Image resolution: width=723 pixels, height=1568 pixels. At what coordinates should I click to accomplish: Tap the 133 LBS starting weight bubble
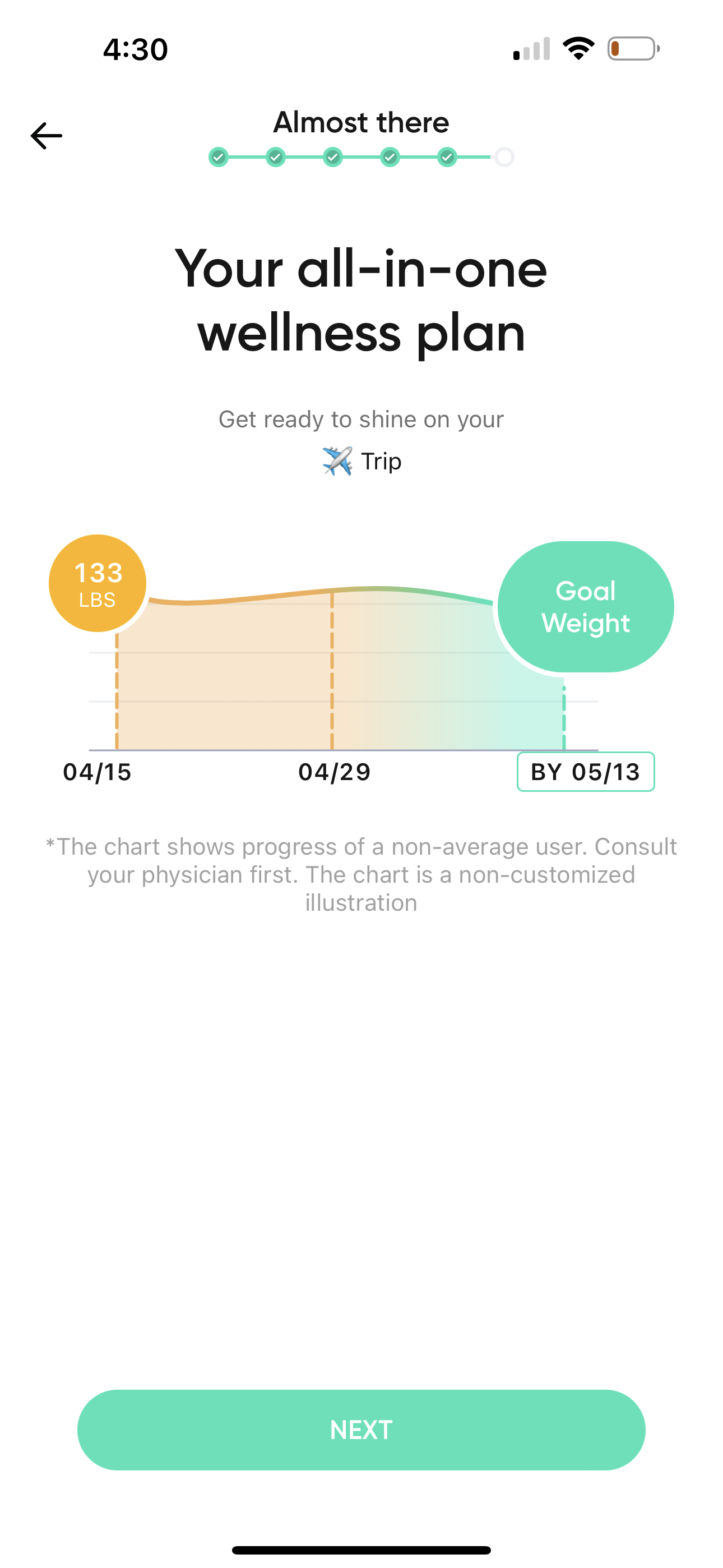click(x=98, y=583)
